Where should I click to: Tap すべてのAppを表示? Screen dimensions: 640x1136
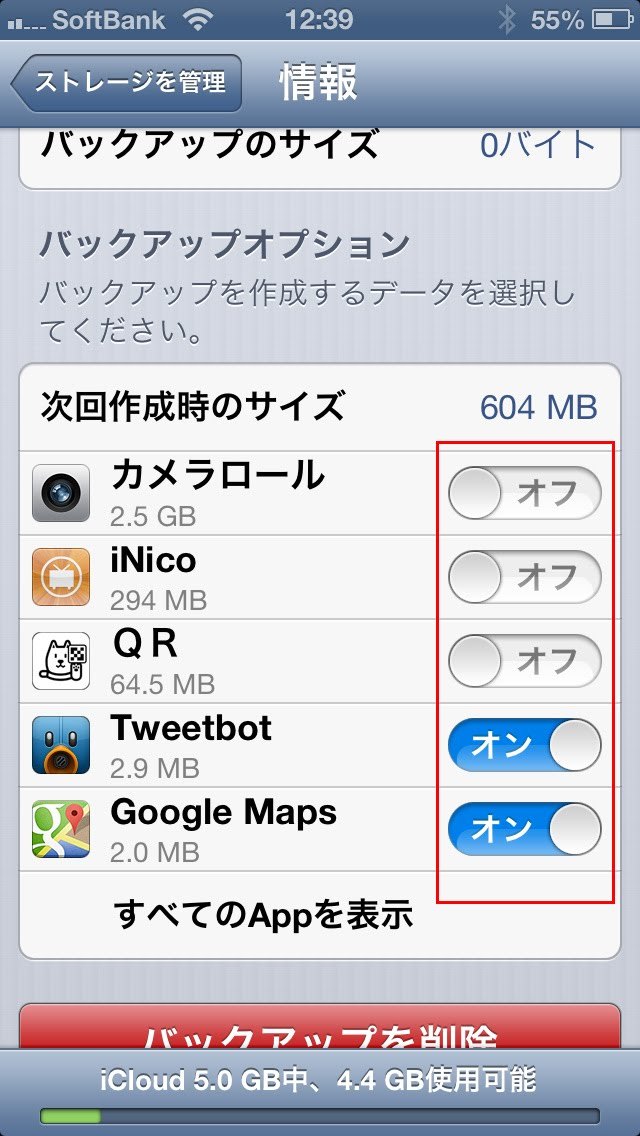[x=264, y=914]
